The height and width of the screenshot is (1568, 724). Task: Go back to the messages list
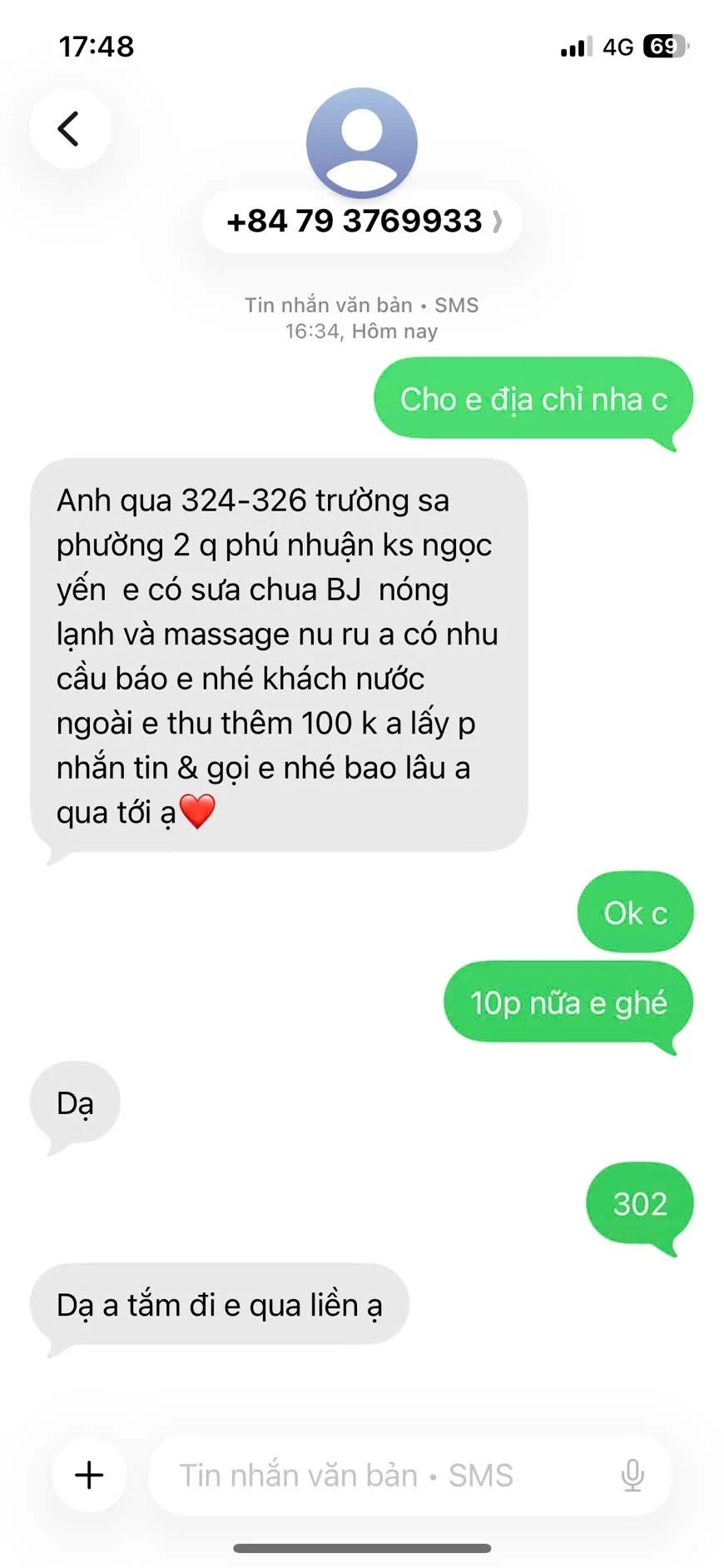click(70, 129)
